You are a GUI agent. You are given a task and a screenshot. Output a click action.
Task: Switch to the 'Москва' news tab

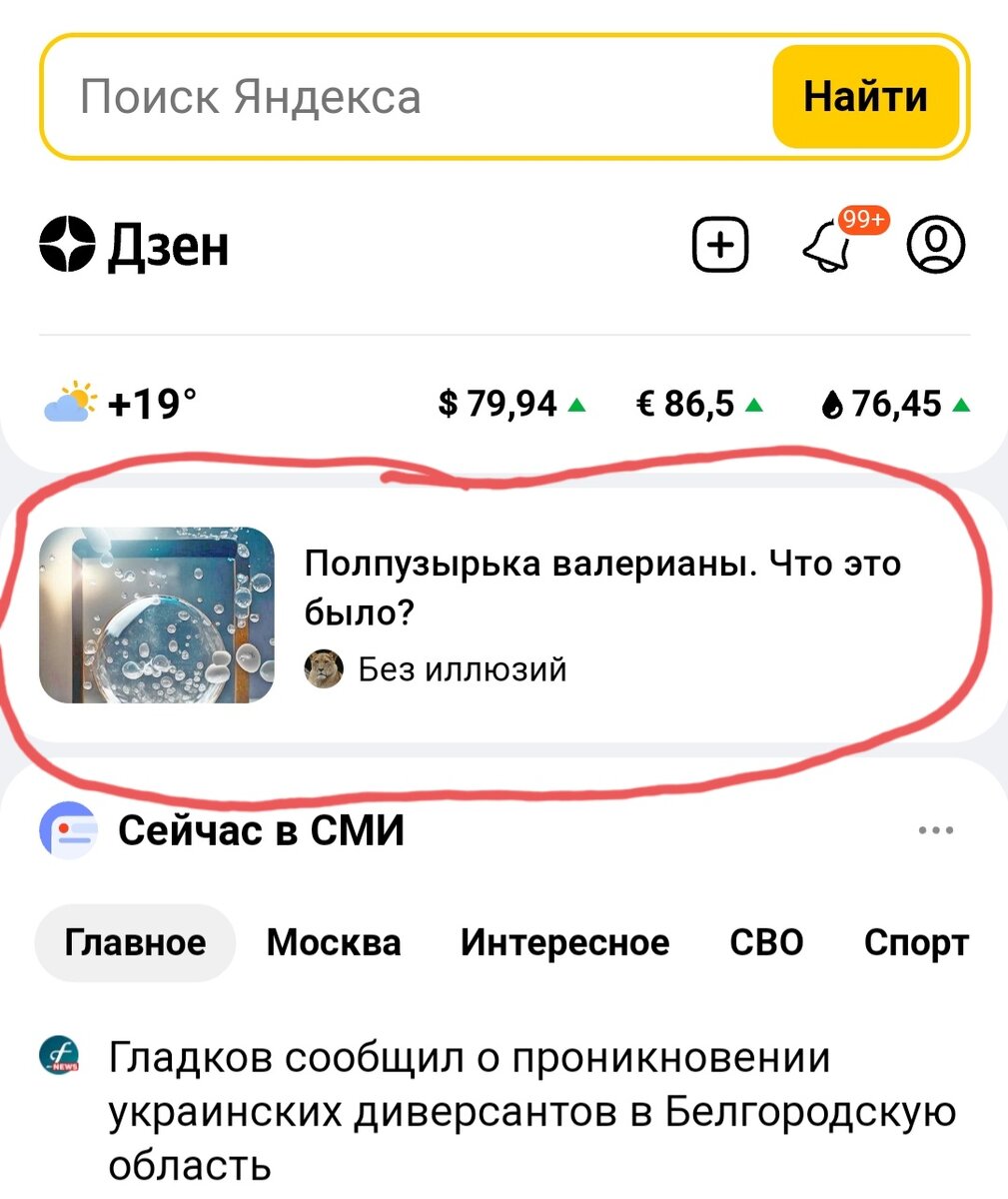click(x=333, y=941)
